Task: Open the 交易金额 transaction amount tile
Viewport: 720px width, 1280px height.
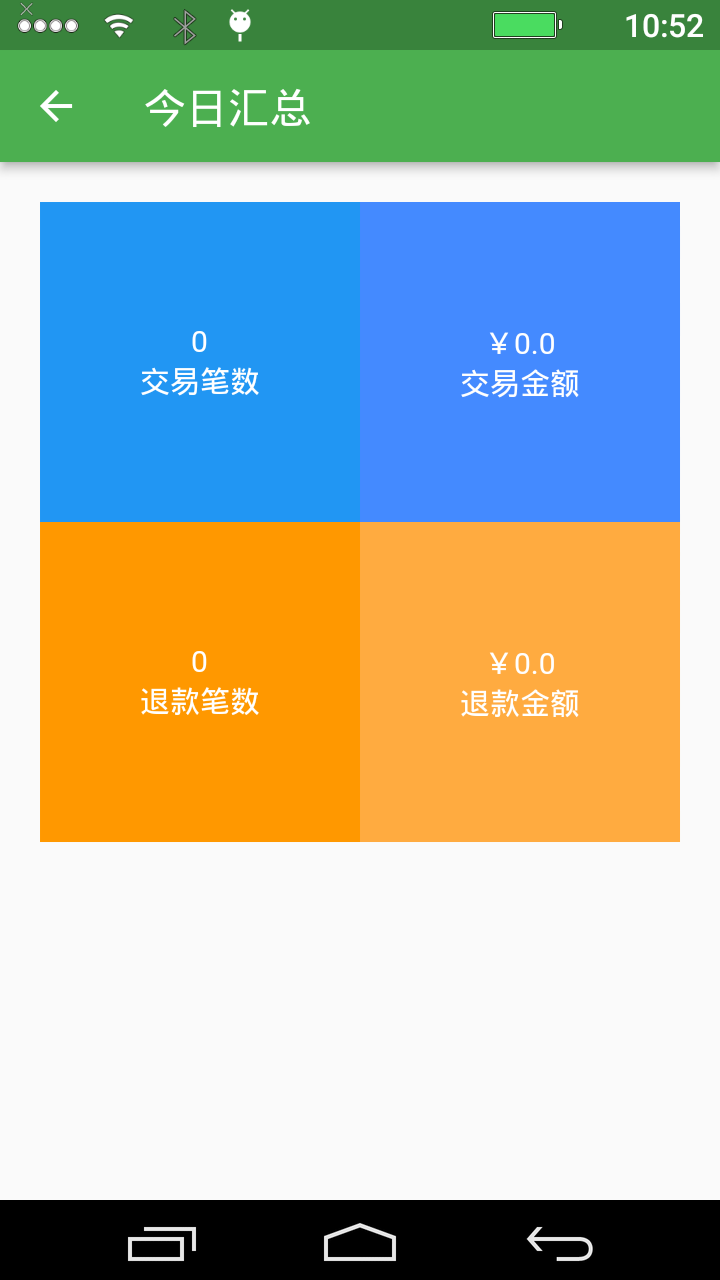Action: pyautogui.click(x=519, y=362)
